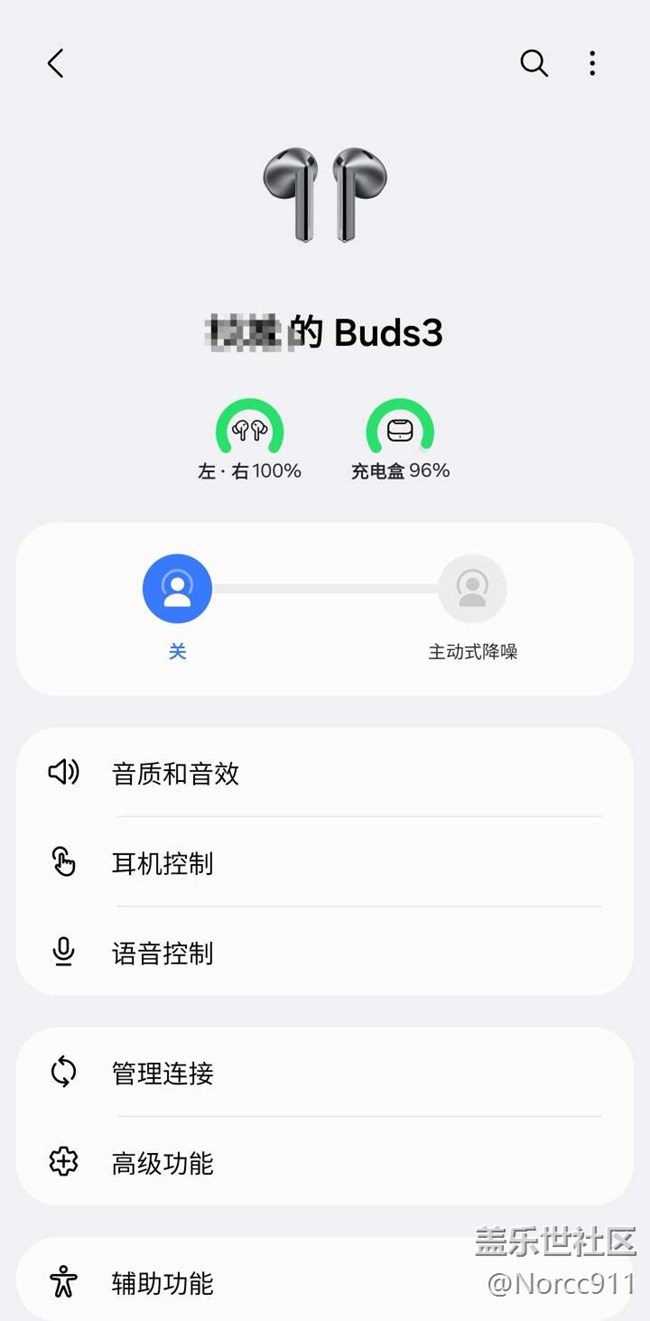The height and width of the screenshot is (1321, 650).
Task: Open search with the magnifier icon
Action: (534, 64)
